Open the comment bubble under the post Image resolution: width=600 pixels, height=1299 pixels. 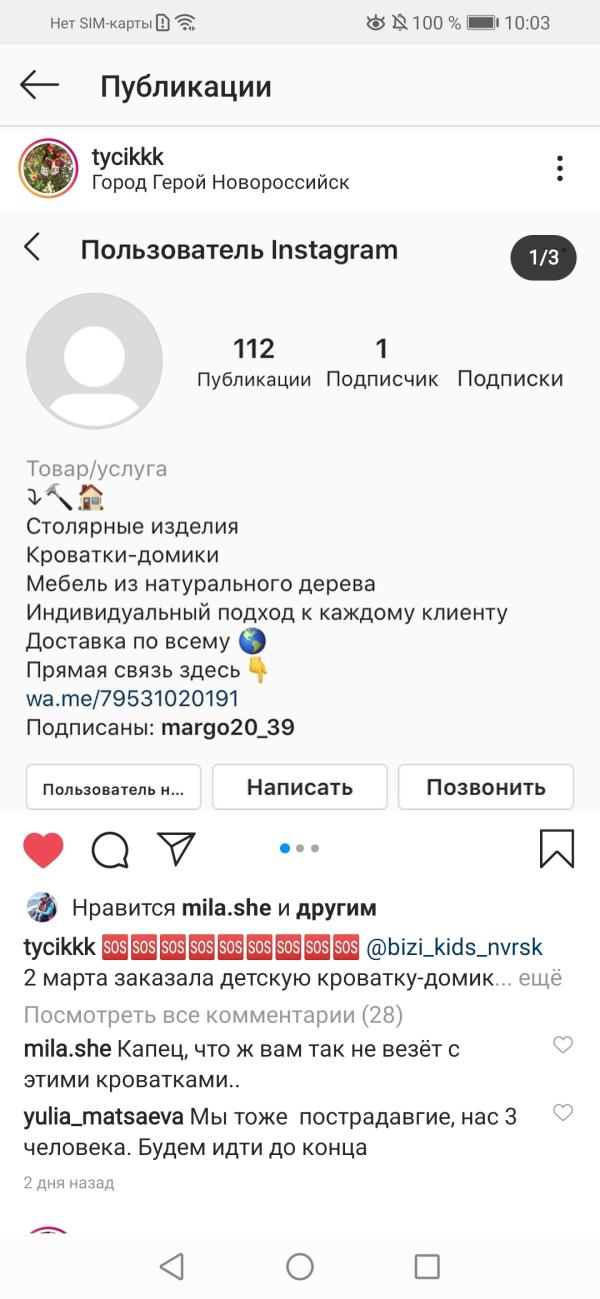point(110,850)
